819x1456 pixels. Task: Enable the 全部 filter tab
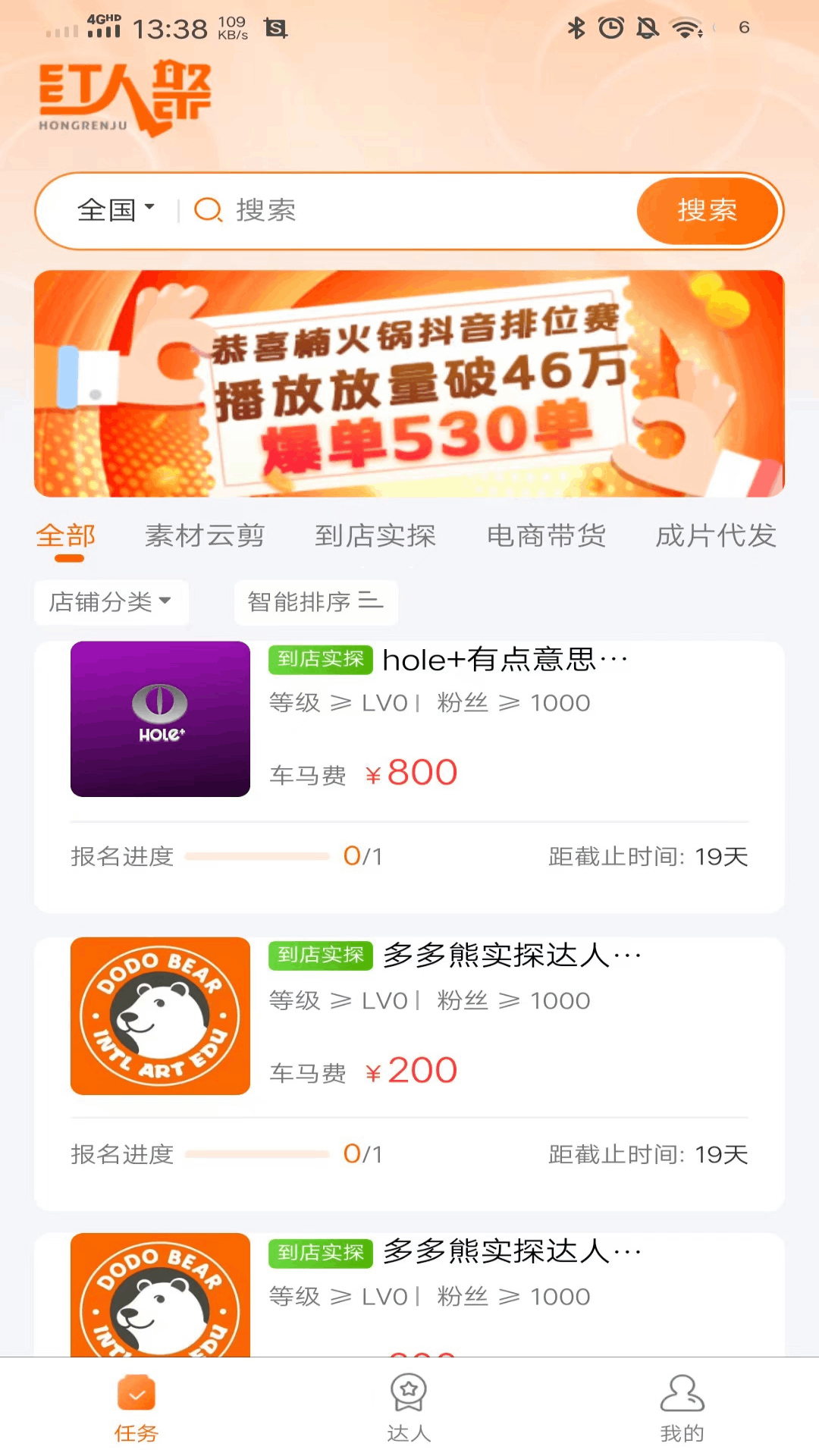click(65, 536)
